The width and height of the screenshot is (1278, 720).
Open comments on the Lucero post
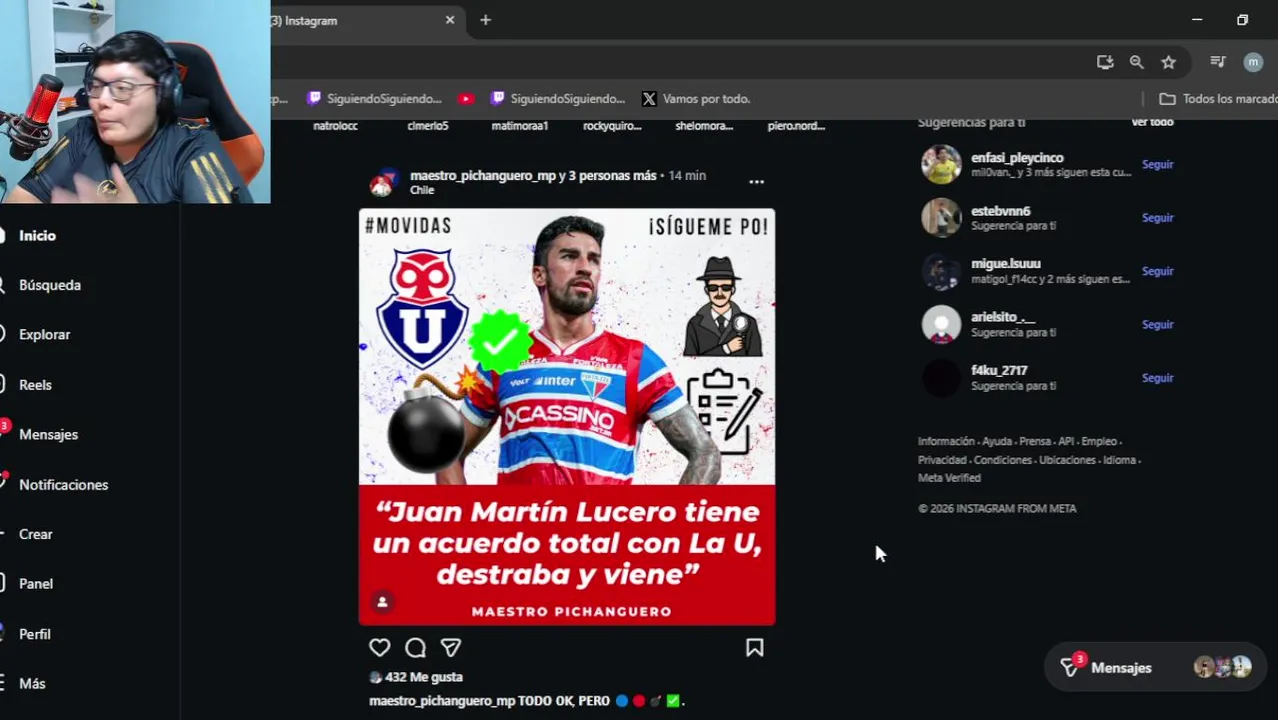416,648
